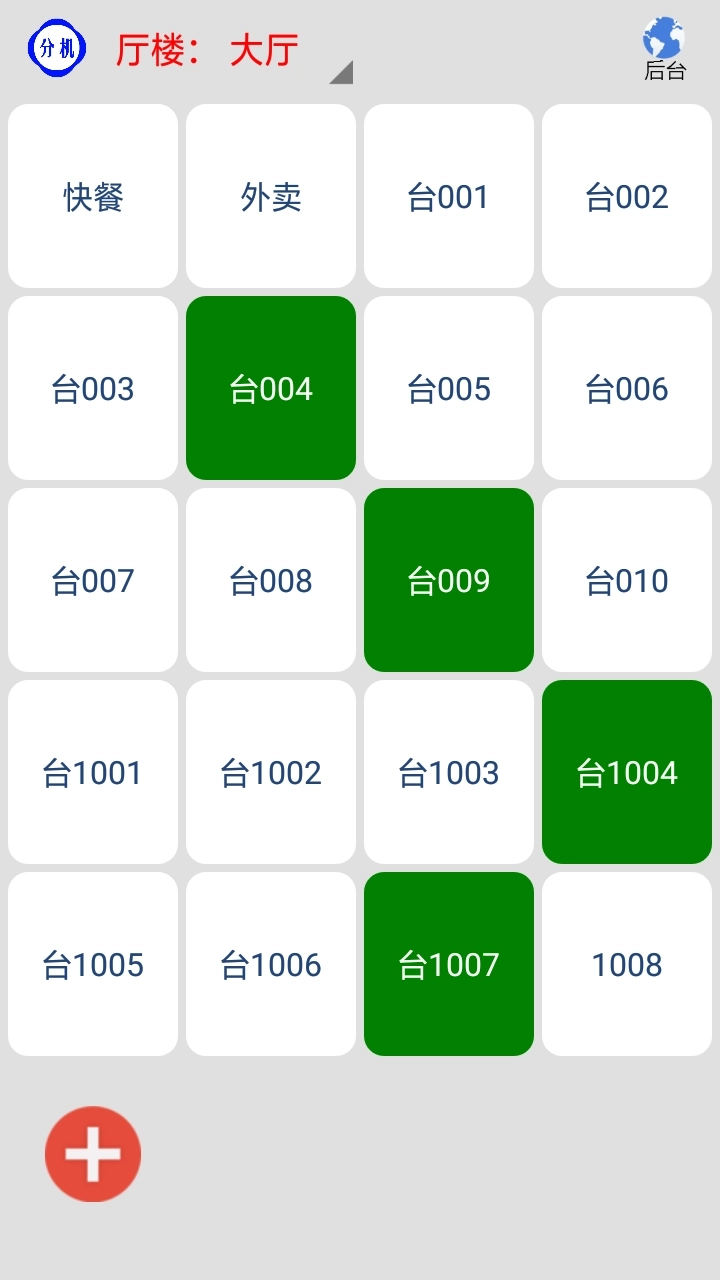Select the 1008 tile
Screen dimensions: 720x1280
tap(627, 964)
